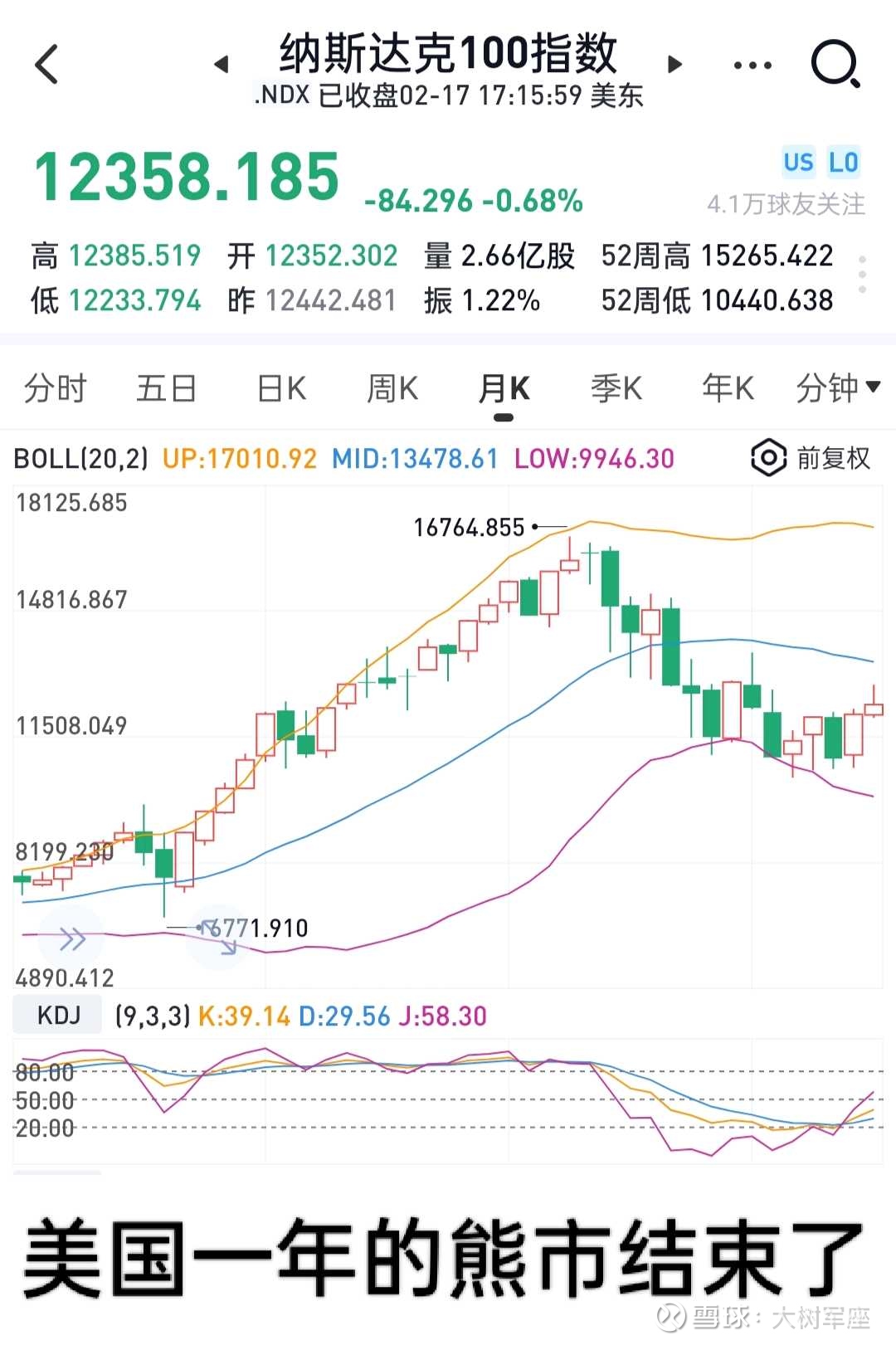Select next stock with the right arrow
This screenshot has width=896, height=1345.
tap(674, 64)
